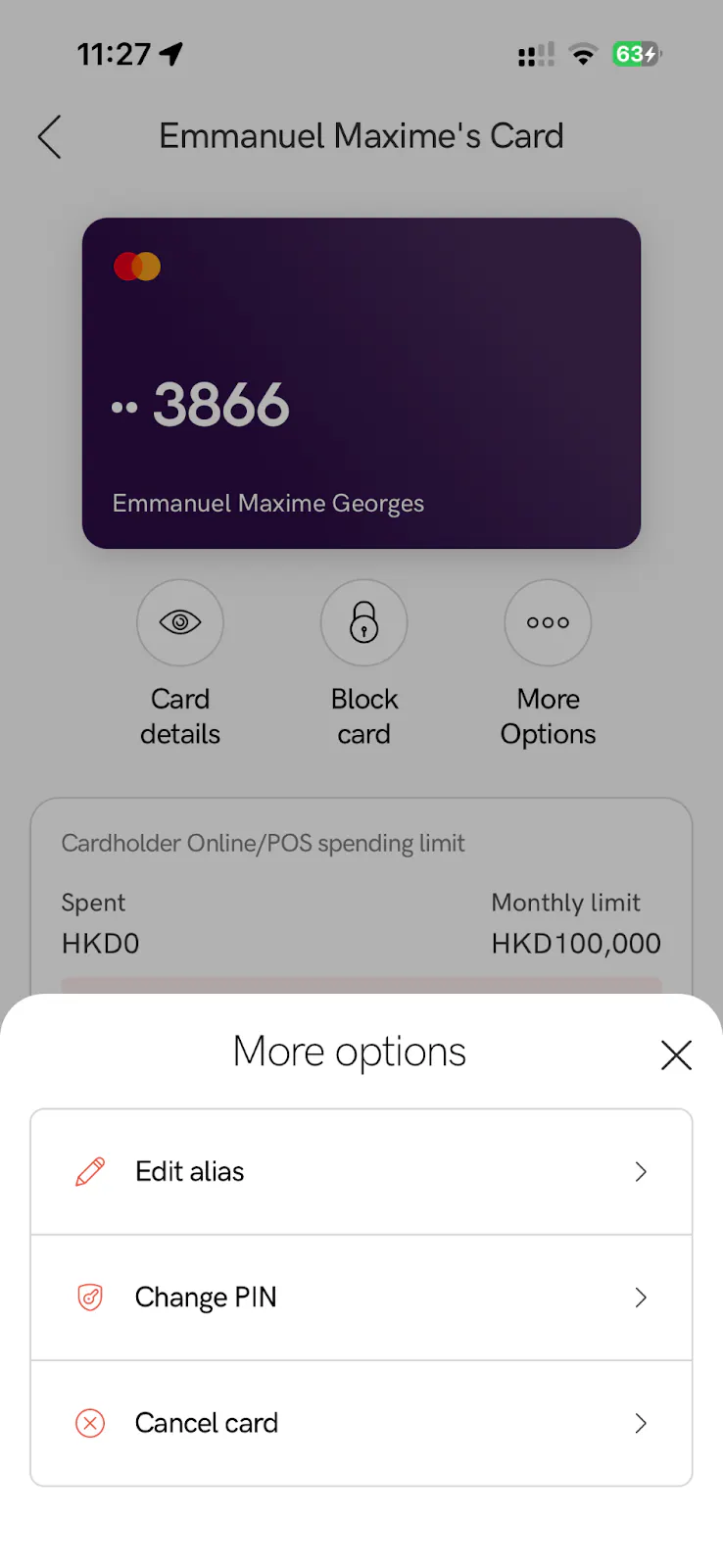Click the red X icon beside Cancel card
The image size is (723, 1568).
click(89, 1423)
